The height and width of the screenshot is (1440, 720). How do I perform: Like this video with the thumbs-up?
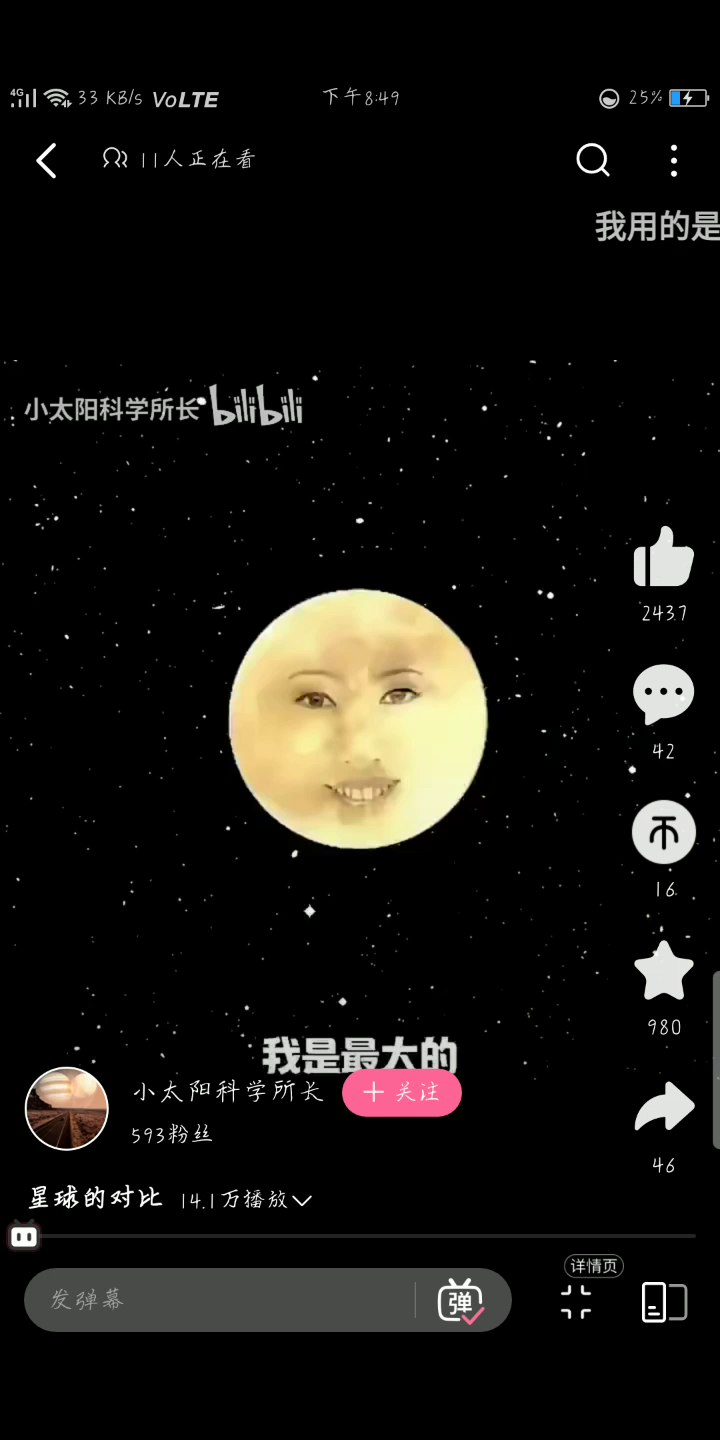(x=664, y=557)
